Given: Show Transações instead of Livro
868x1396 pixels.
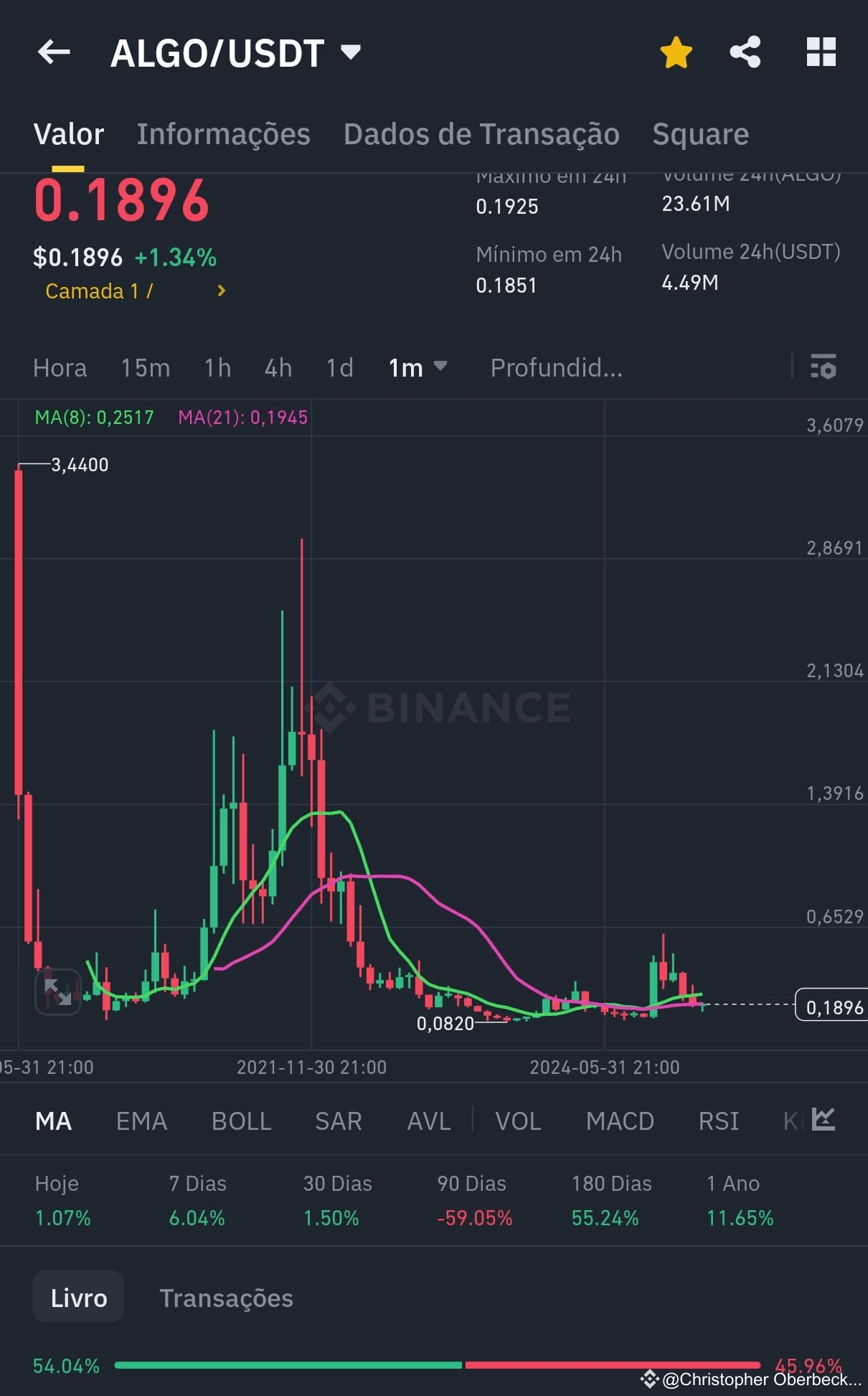Looking at the screenshot, I should click(x=227, y=1297).
